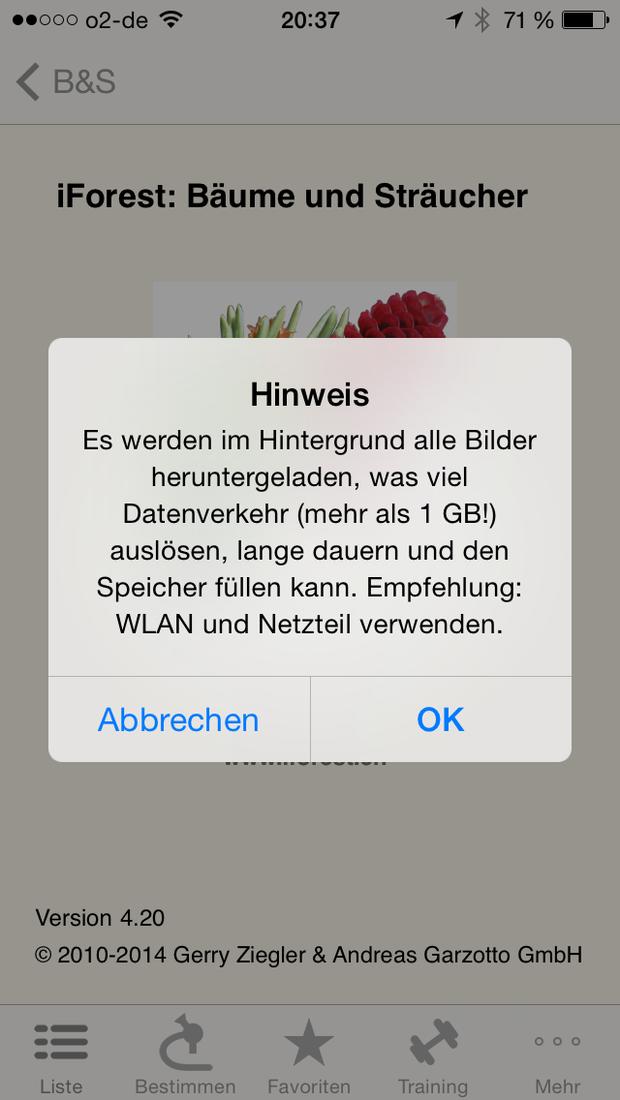Tap Abbrechen to cancel the download
Viewport: 620px width, 1100px height.
click(x=179, y=719)
